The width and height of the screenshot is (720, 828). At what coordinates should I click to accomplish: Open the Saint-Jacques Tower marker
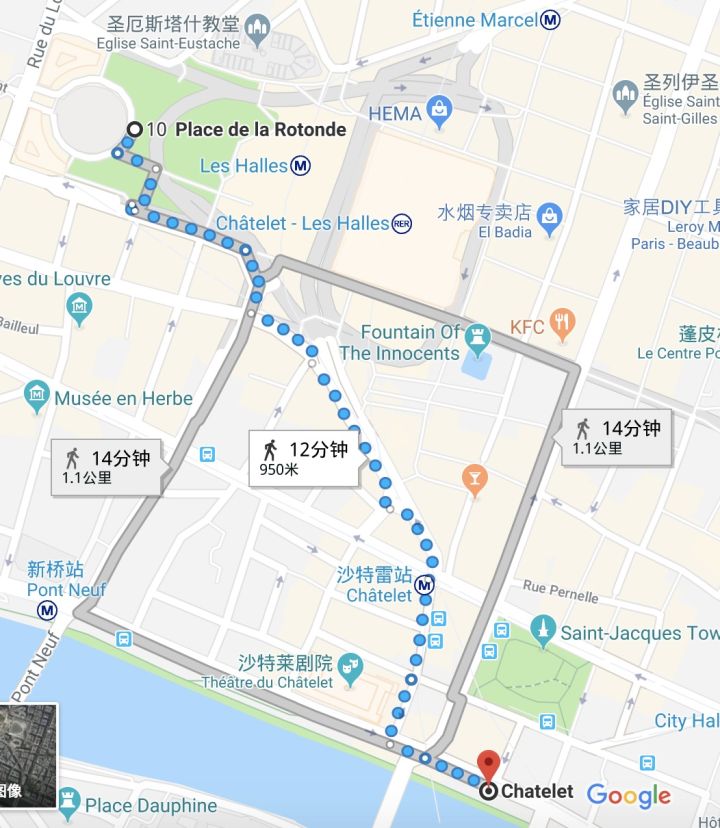point(543,632)
